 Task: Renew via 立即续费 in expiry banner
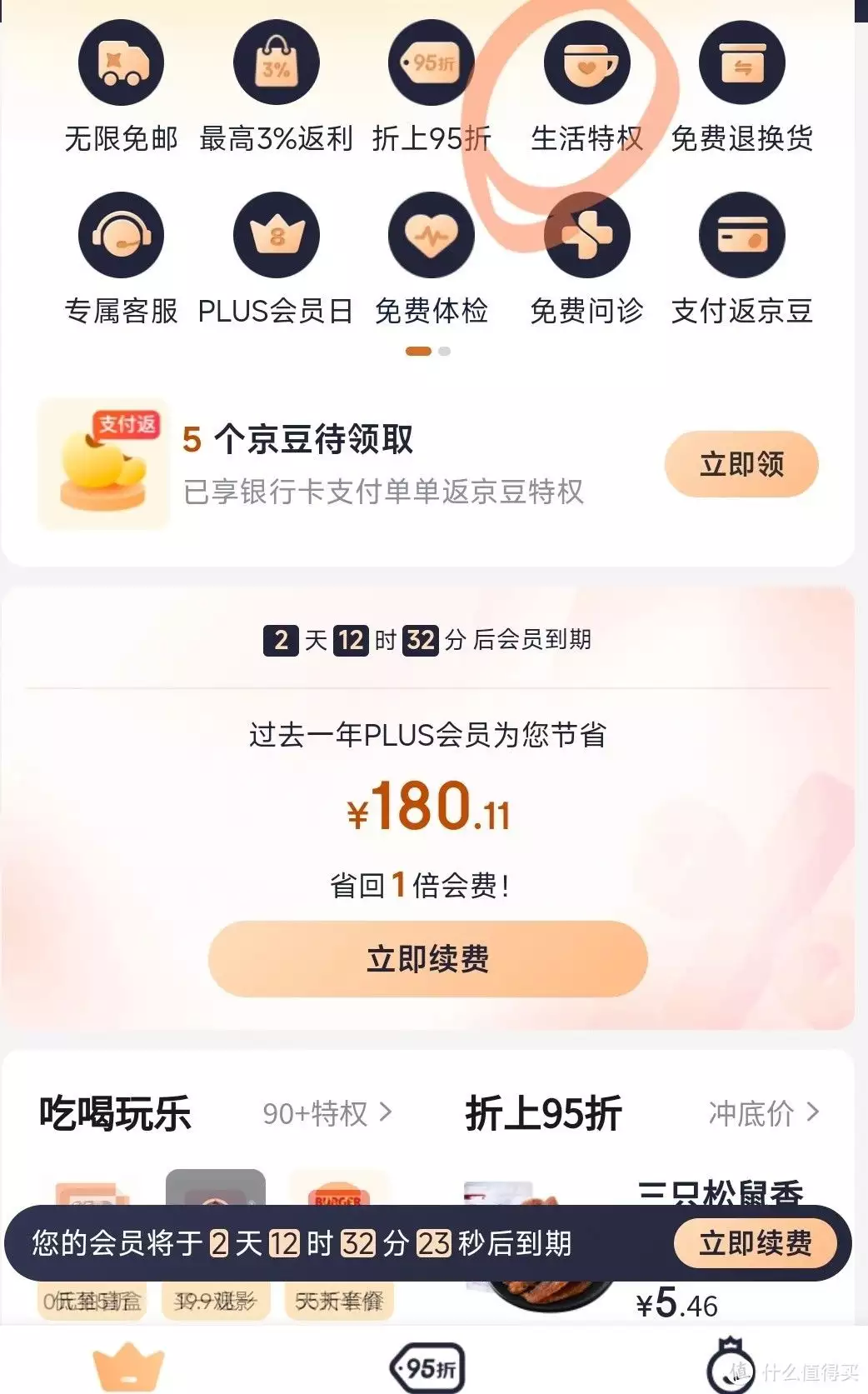click(755, 1243)
